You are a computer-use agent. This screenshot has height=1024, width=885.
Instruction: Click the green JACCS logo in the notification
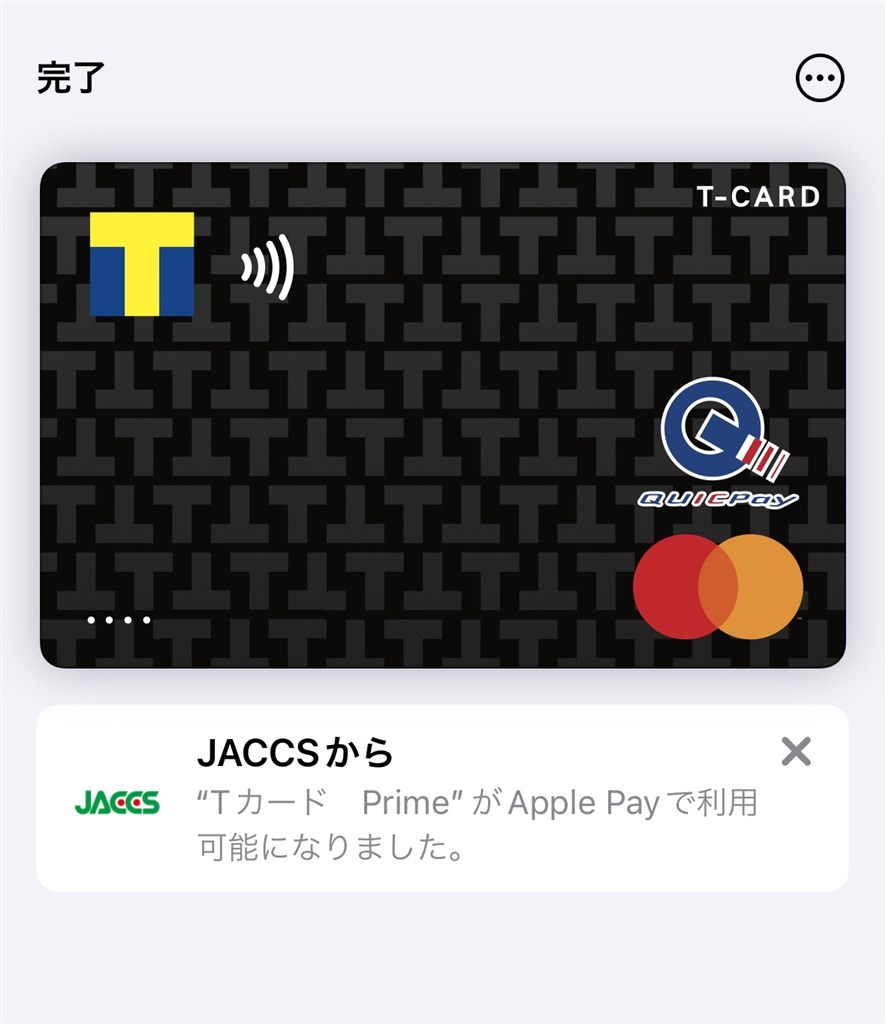click(x=115, y=800)
